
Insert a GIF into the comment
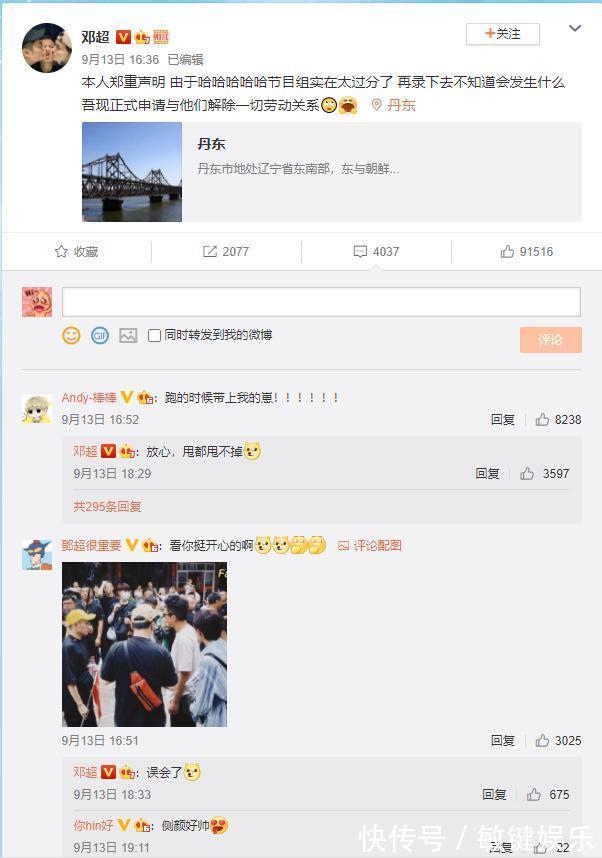99,336
